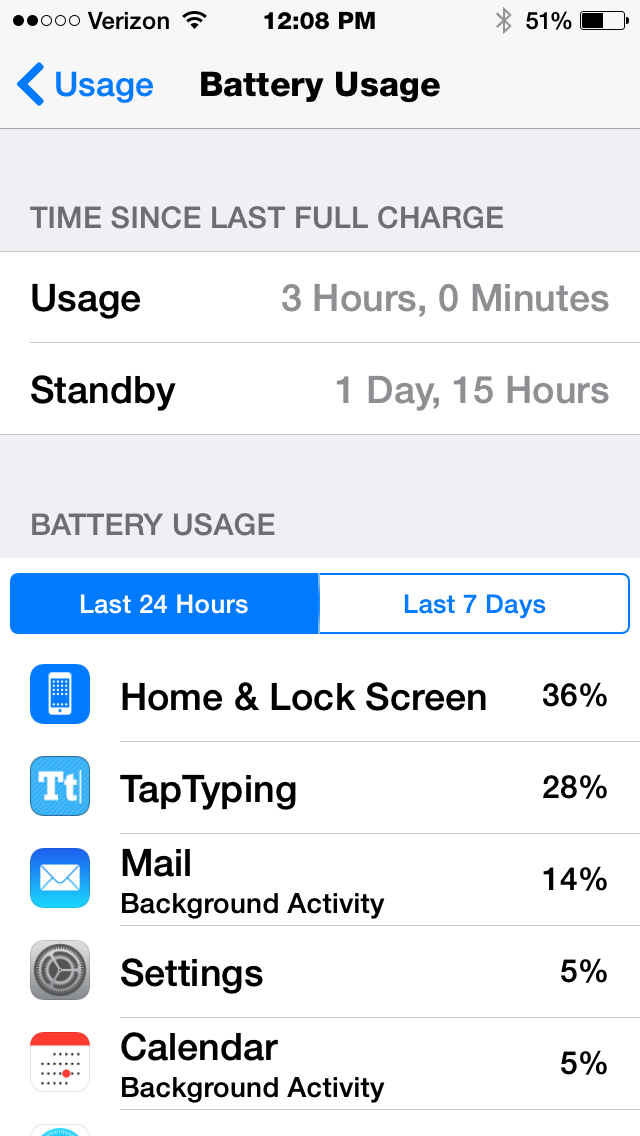
Task: Select the Last 24 Hours segment
Action: pos(165,604)
